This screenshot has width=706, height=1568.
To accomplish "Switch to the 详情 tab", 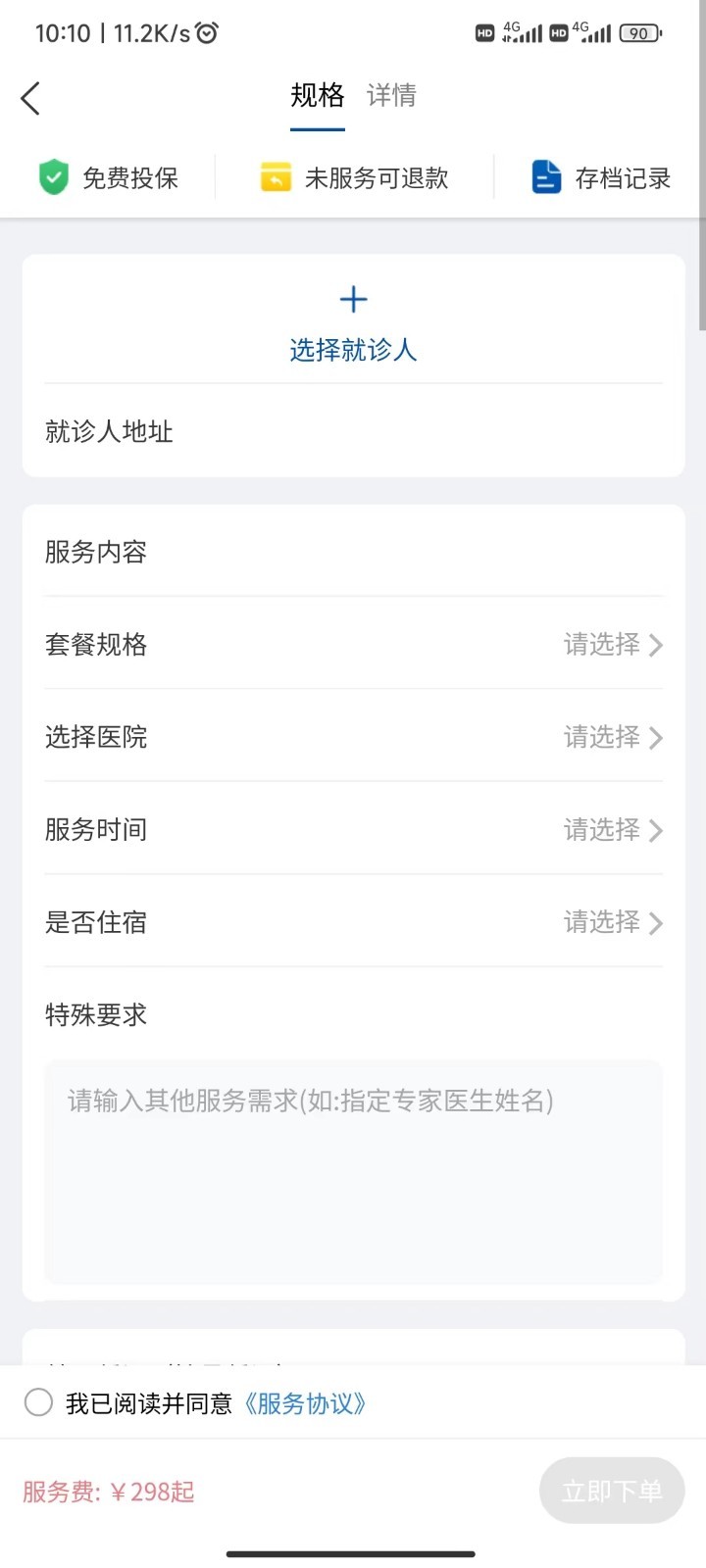I will click(x=391, y=96).
